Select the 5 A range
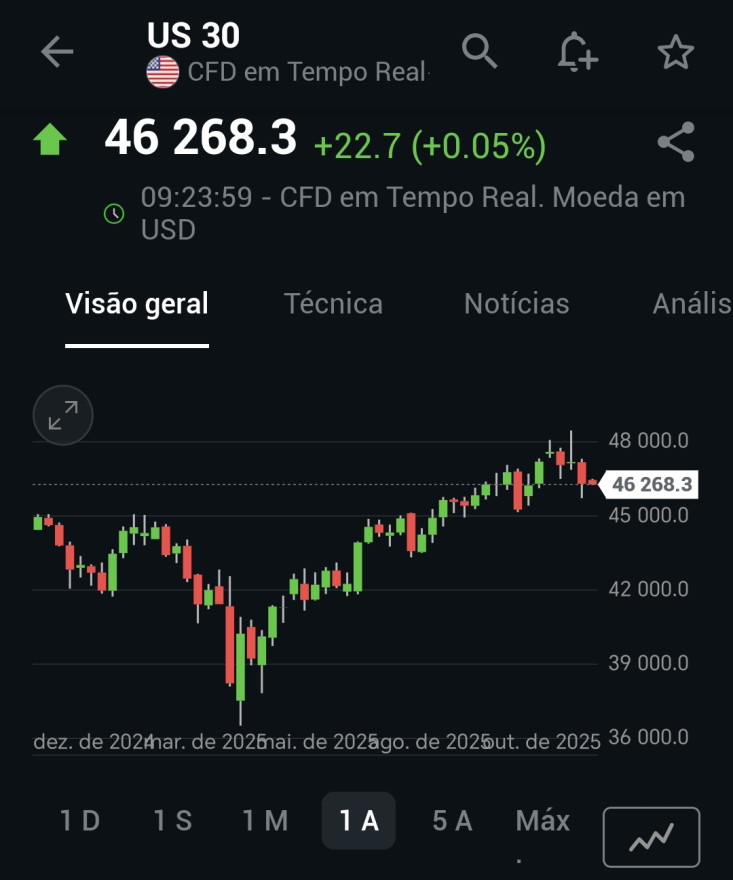The width and height of the screenshot is (733, 880). (x=452, y=821)
